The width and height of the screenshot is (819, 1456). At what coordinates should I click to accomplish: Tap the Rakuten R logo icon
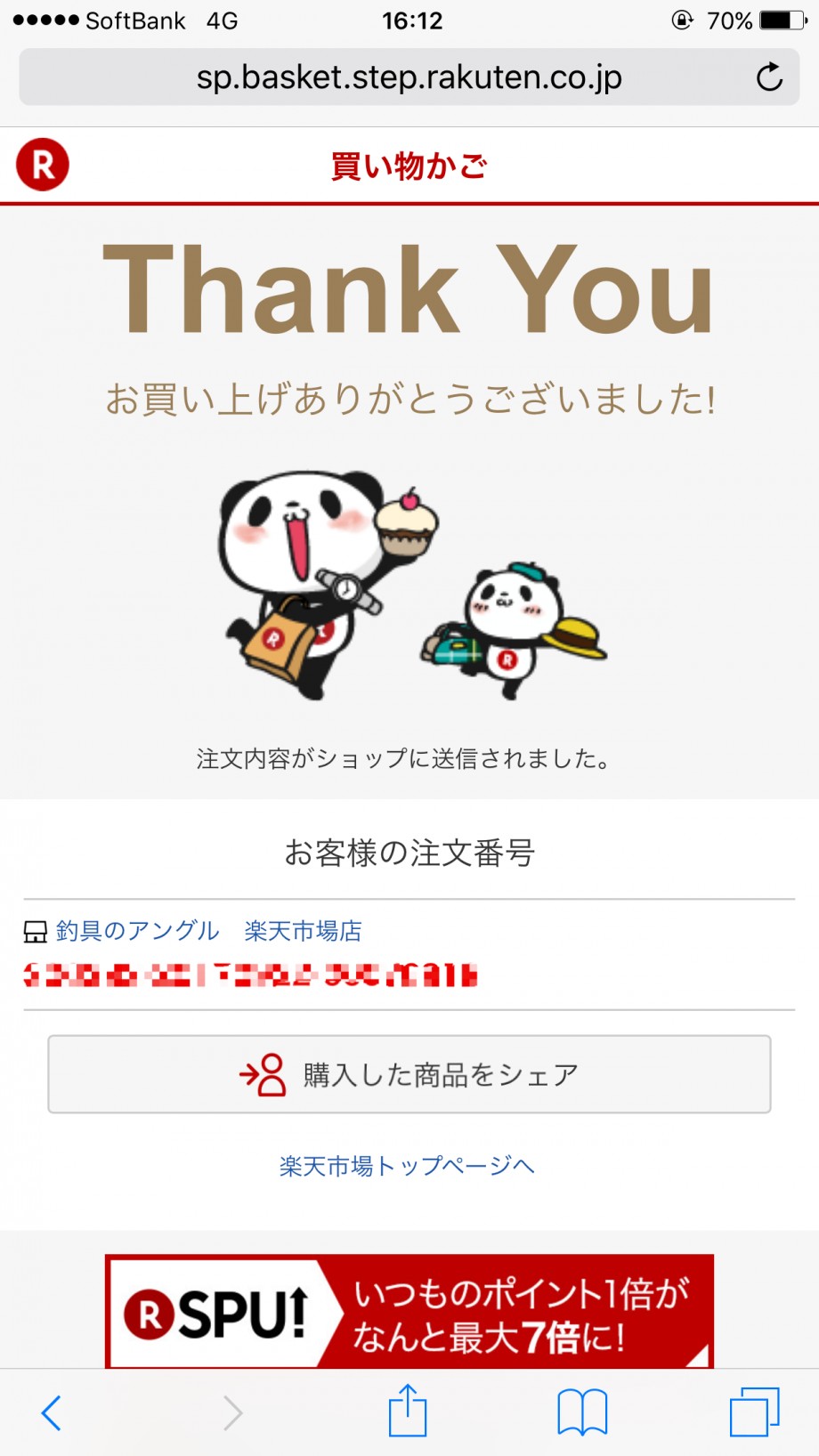[x=43, y=165]
